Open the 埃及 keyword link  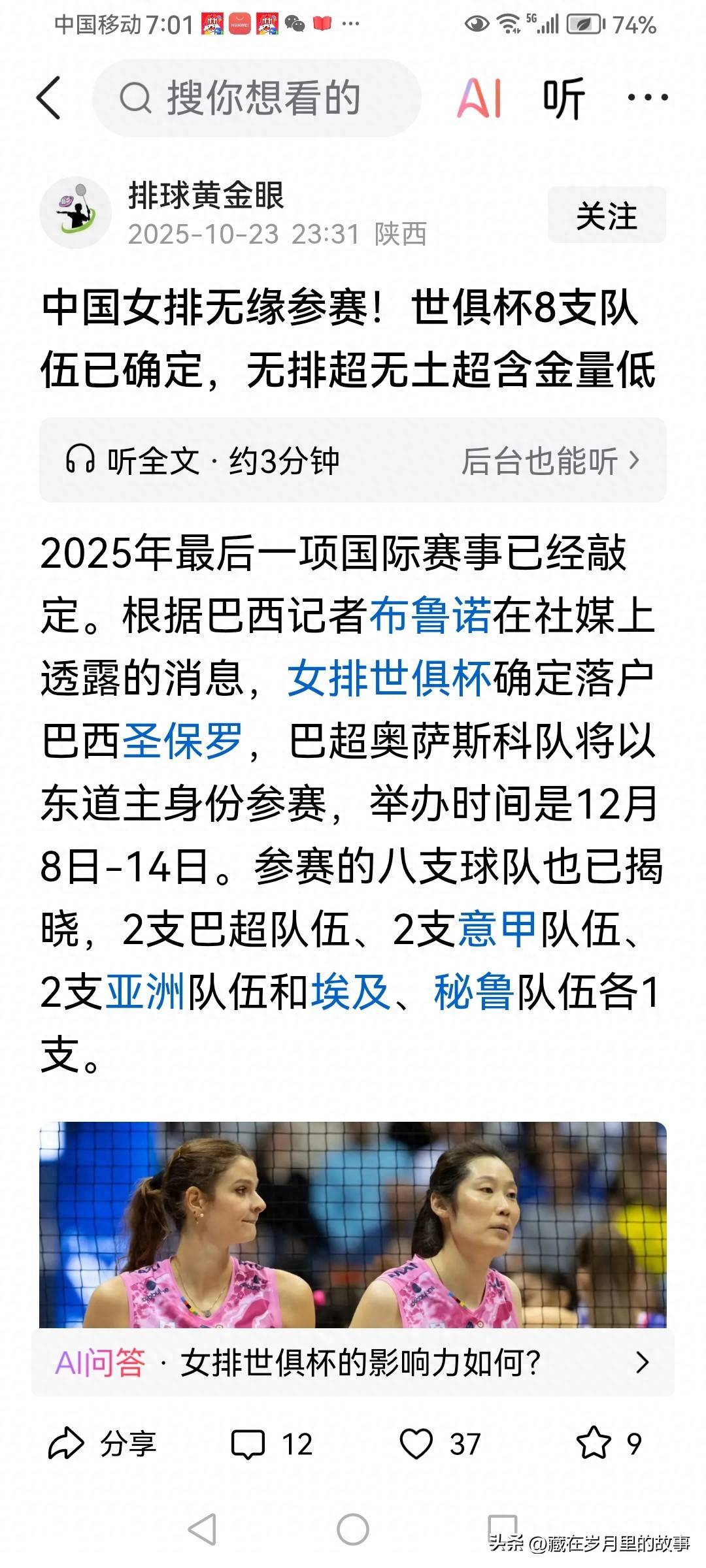tap(351, 992)
